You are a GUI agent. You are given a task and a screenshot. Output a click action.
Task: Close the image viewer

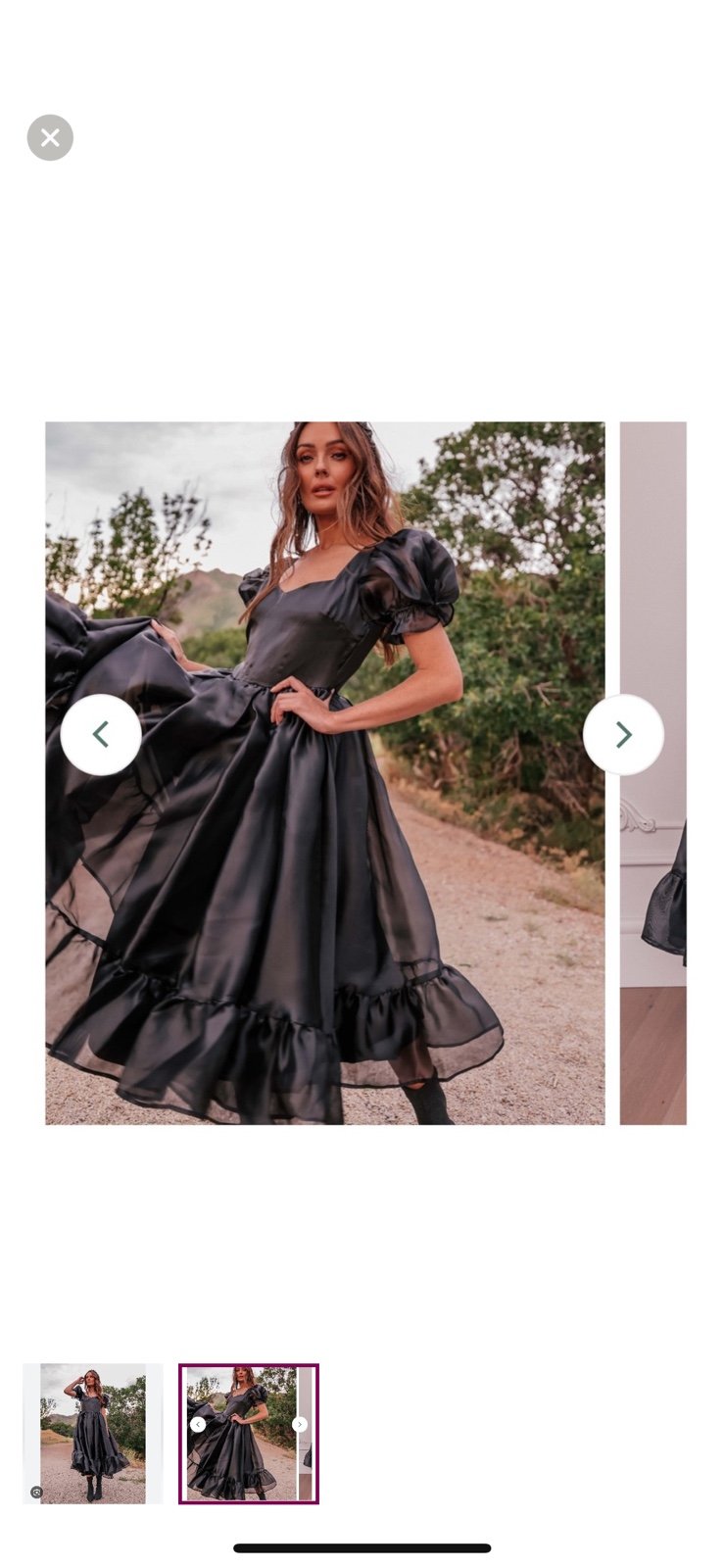click(x=50, y=138)
